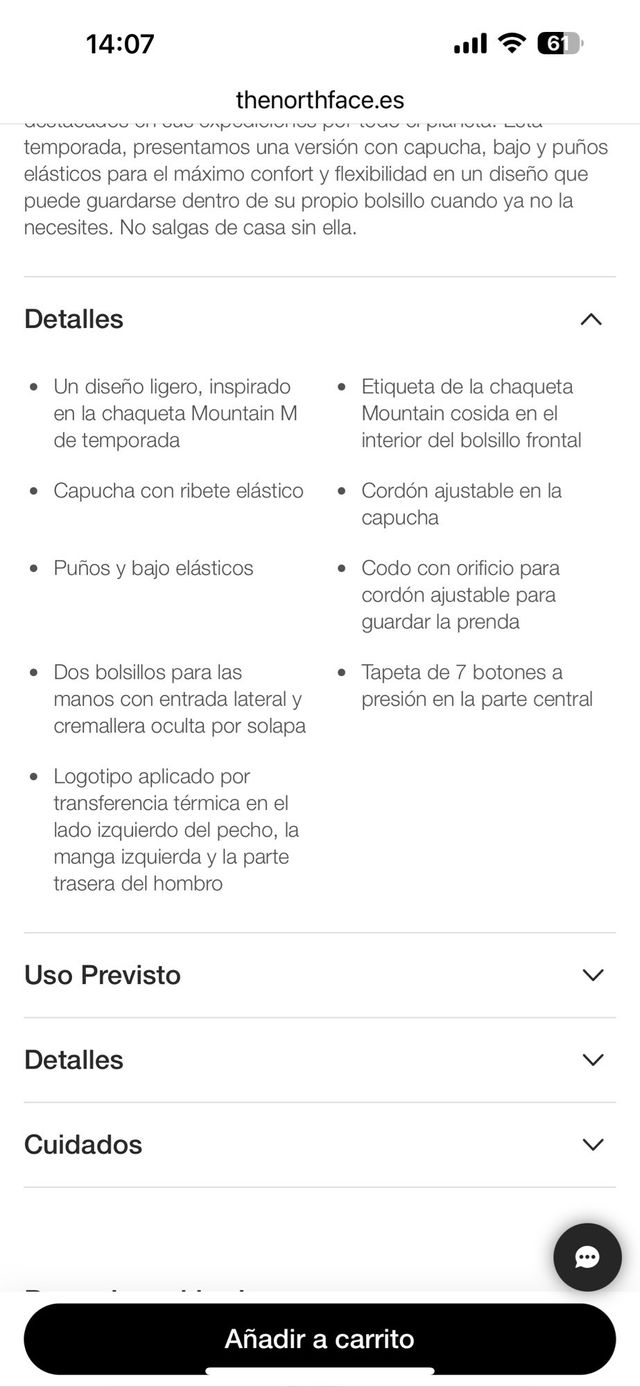Tap Añadir a carrito button
Screen dimensions: 640x1387
click(320, 1339)
